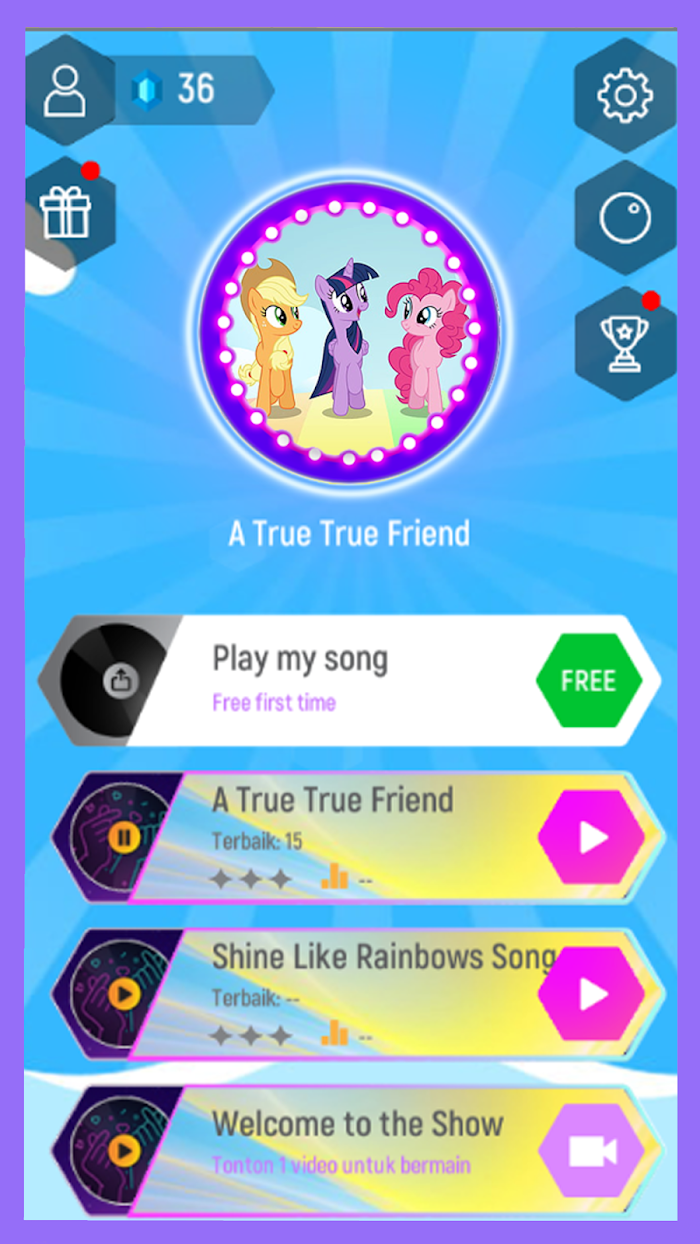Open the settings gear

click(x=625, y=94)
